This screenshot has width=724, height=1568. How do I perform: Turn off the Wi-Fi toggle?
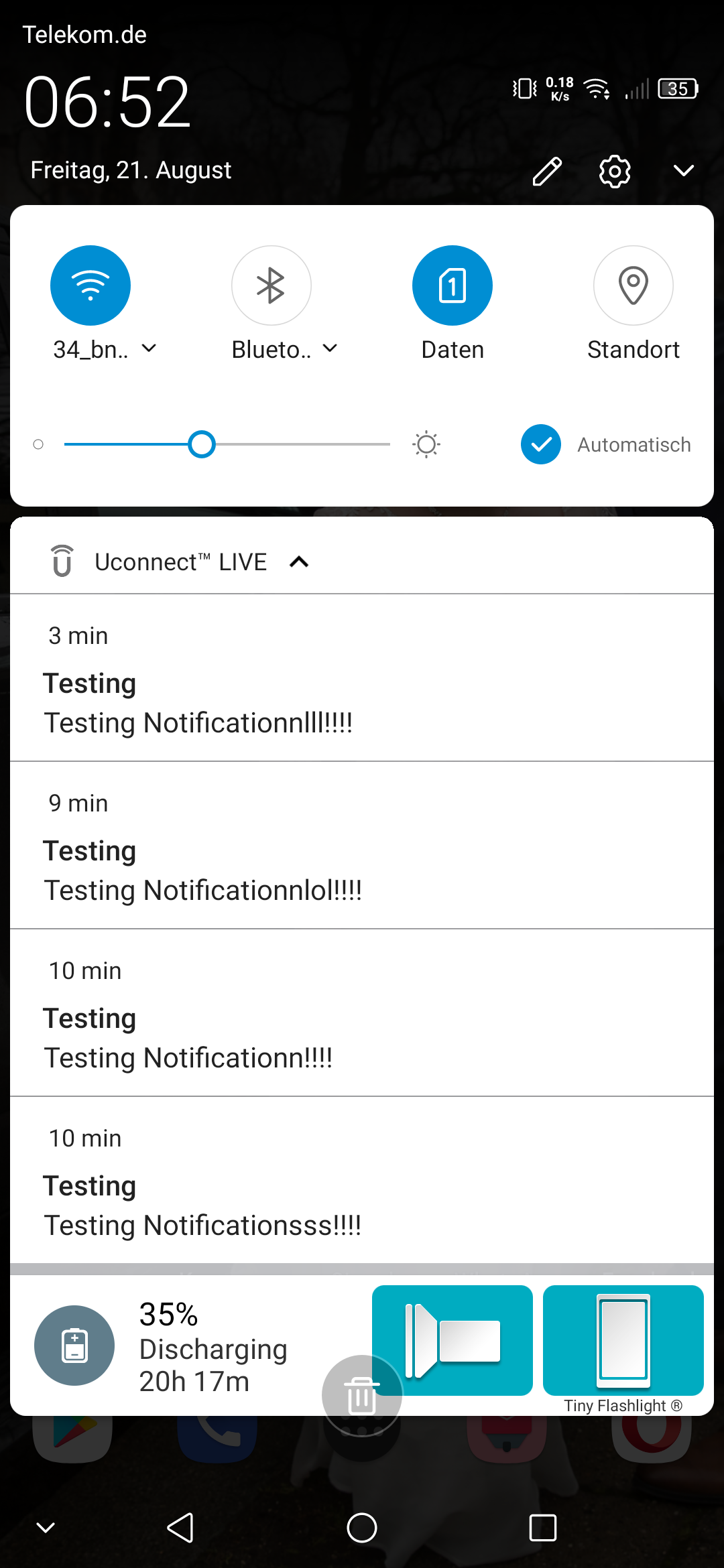(x=90, y=285)
